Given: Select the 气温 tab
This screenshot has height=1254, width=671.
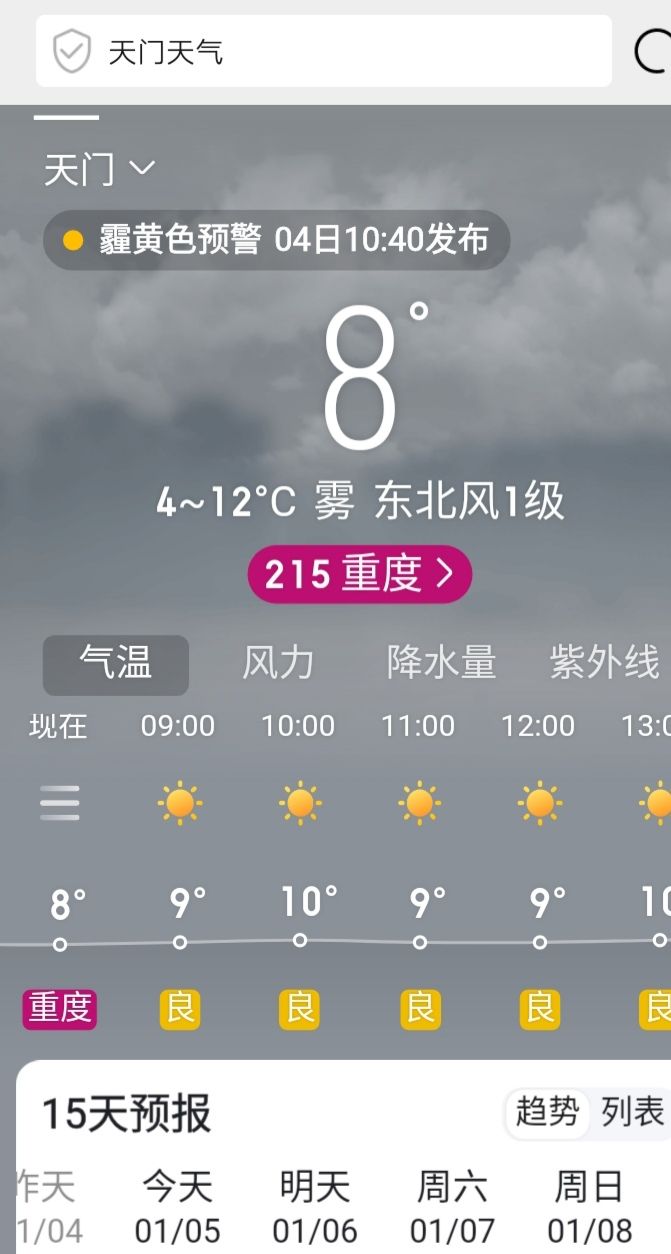Looking at the screenshot, I should (115, 664).
